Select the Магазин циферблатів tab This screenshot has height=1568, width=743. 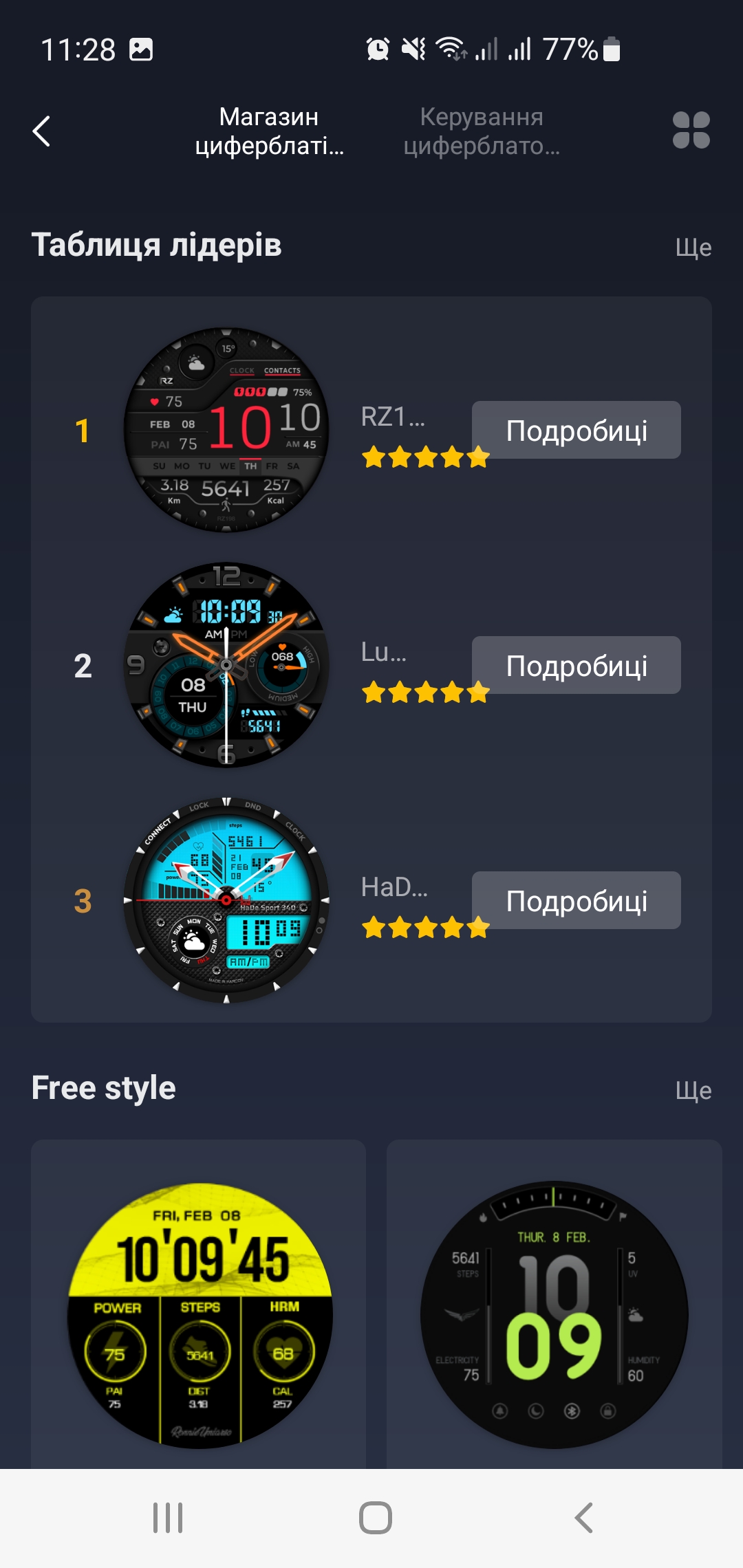pyautogui.click(x=269, y=131)
